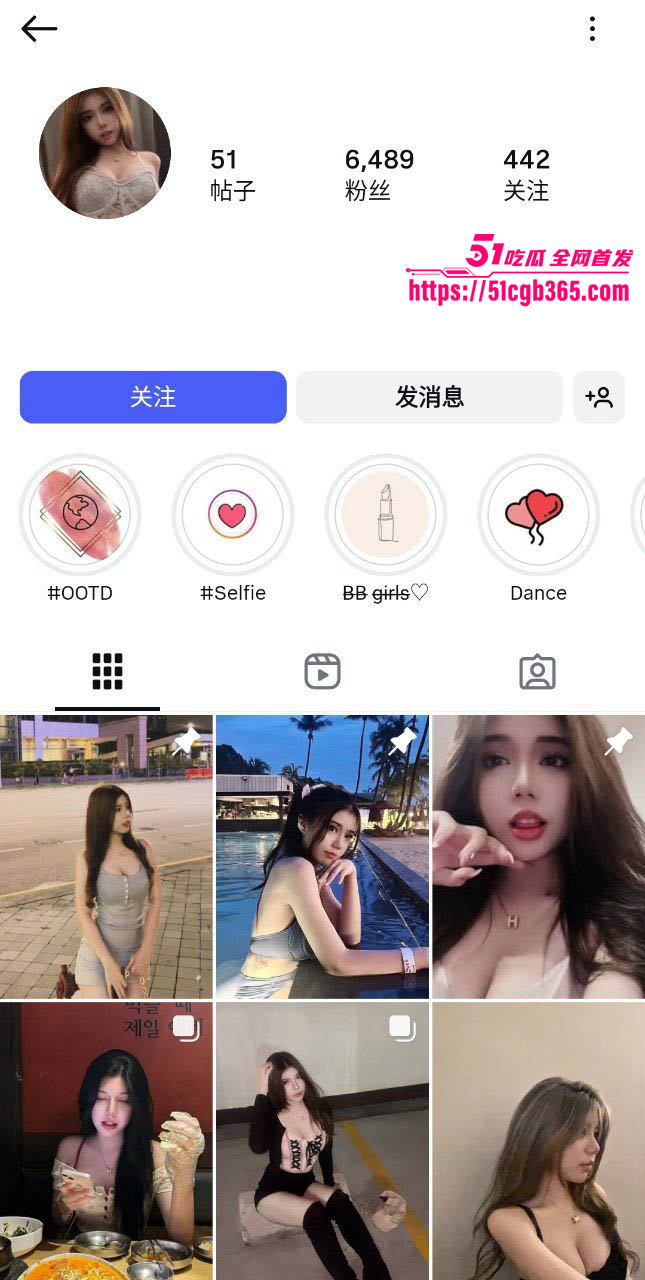Open the black outfit carousel post
This screenshot has width=645, height=1280.
coord(322,1140)
